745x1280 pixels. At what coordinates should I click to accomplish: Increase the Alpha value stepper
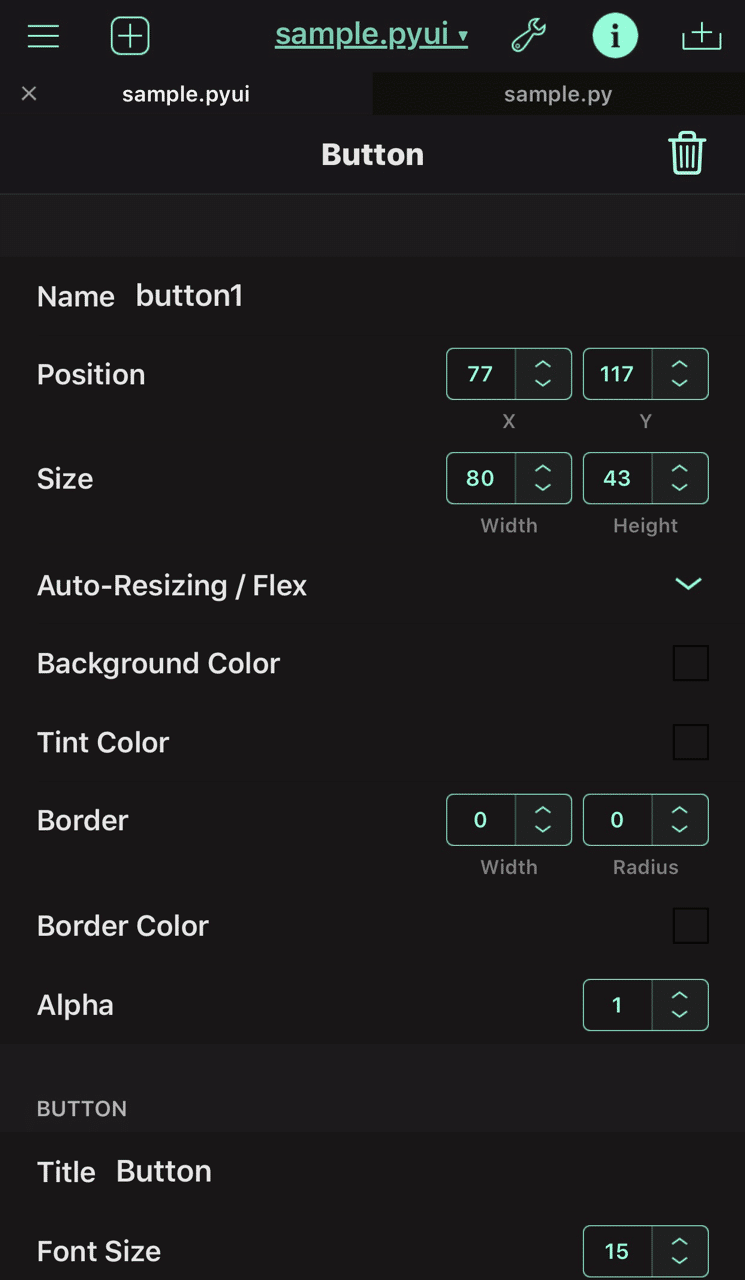point(679,996)
